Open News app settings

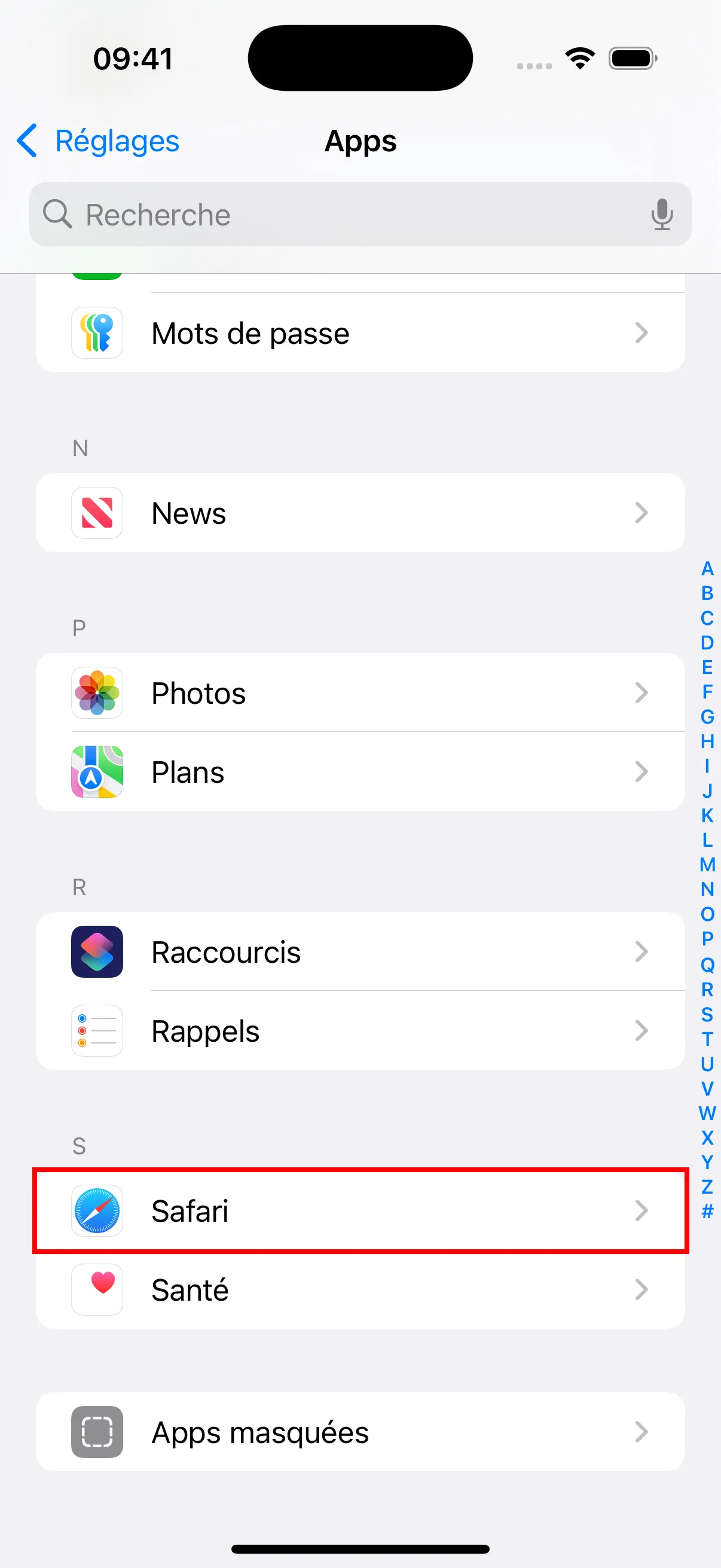pyautogui.click(x=360, y=513)
